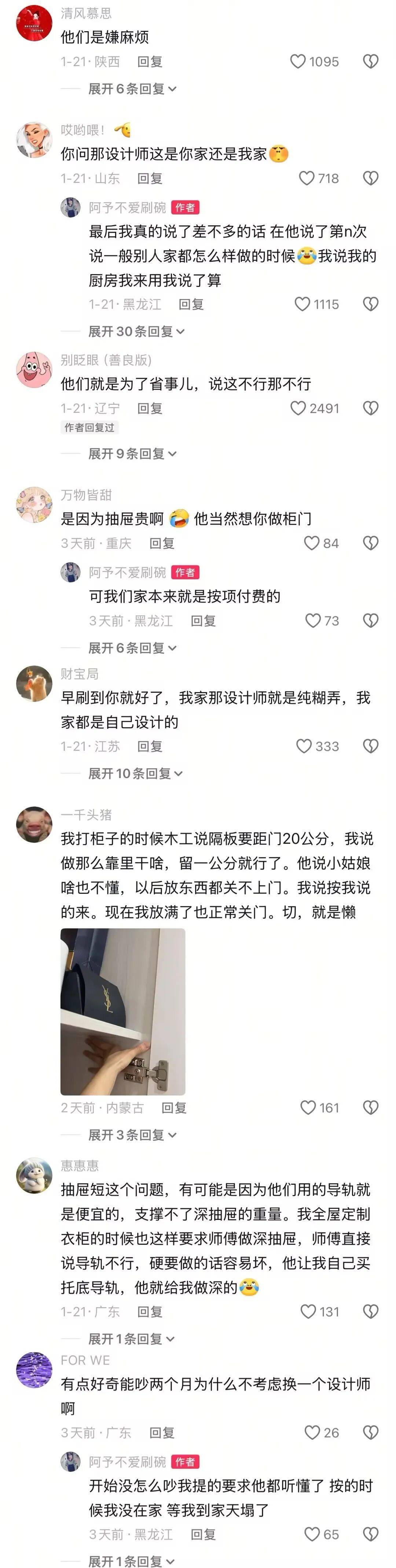This screenshot has width=396, height=1568.
Task: Like FOR WE's comment
Action: point(312,1433)
